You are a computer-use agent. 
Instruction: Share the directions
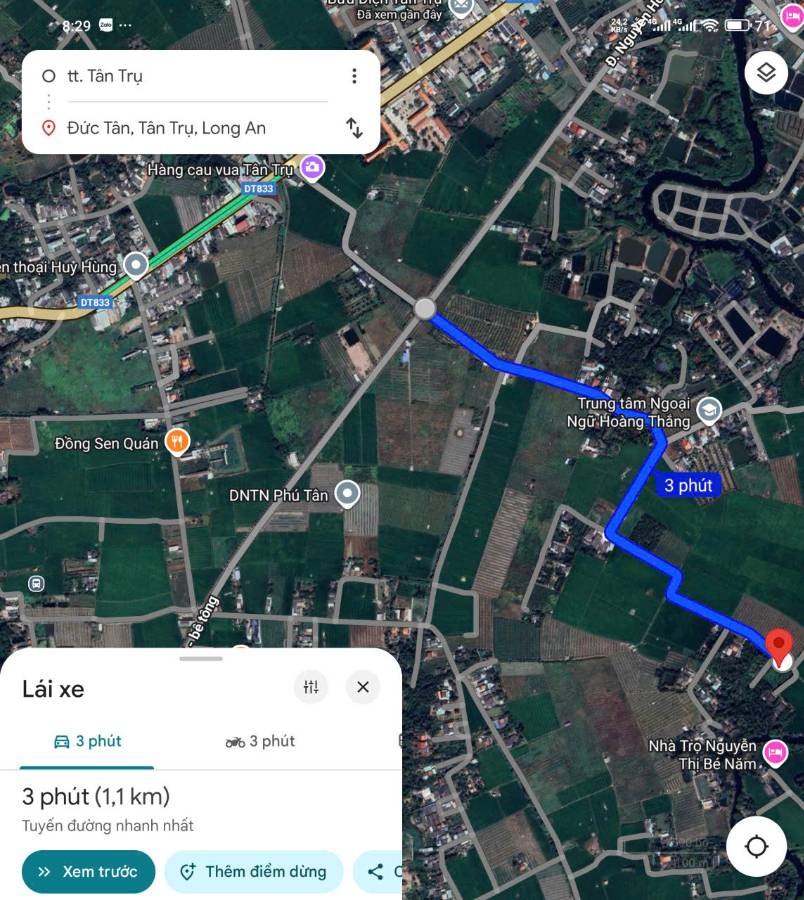pos(378,872)
